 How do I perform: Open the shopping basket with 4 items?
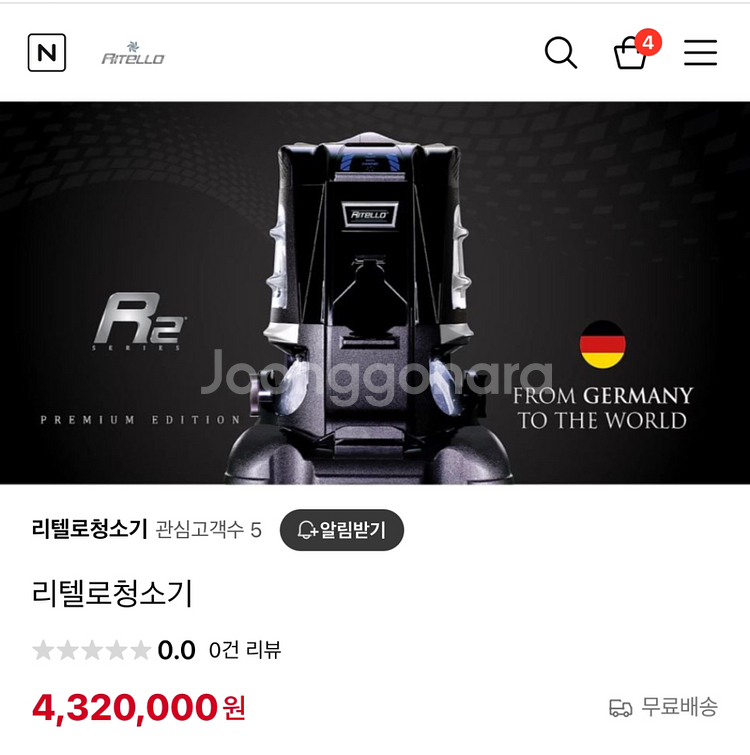[x=632, y=52]
